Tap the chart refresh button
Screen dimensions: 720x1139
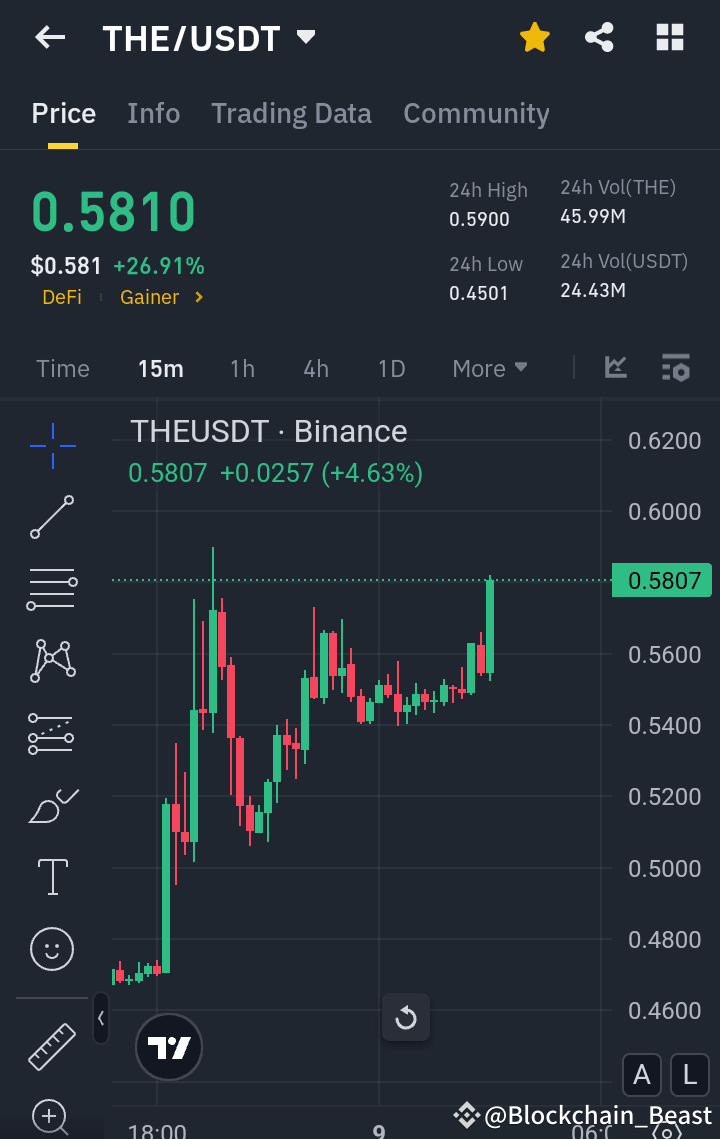click(x=406, y=1017)
